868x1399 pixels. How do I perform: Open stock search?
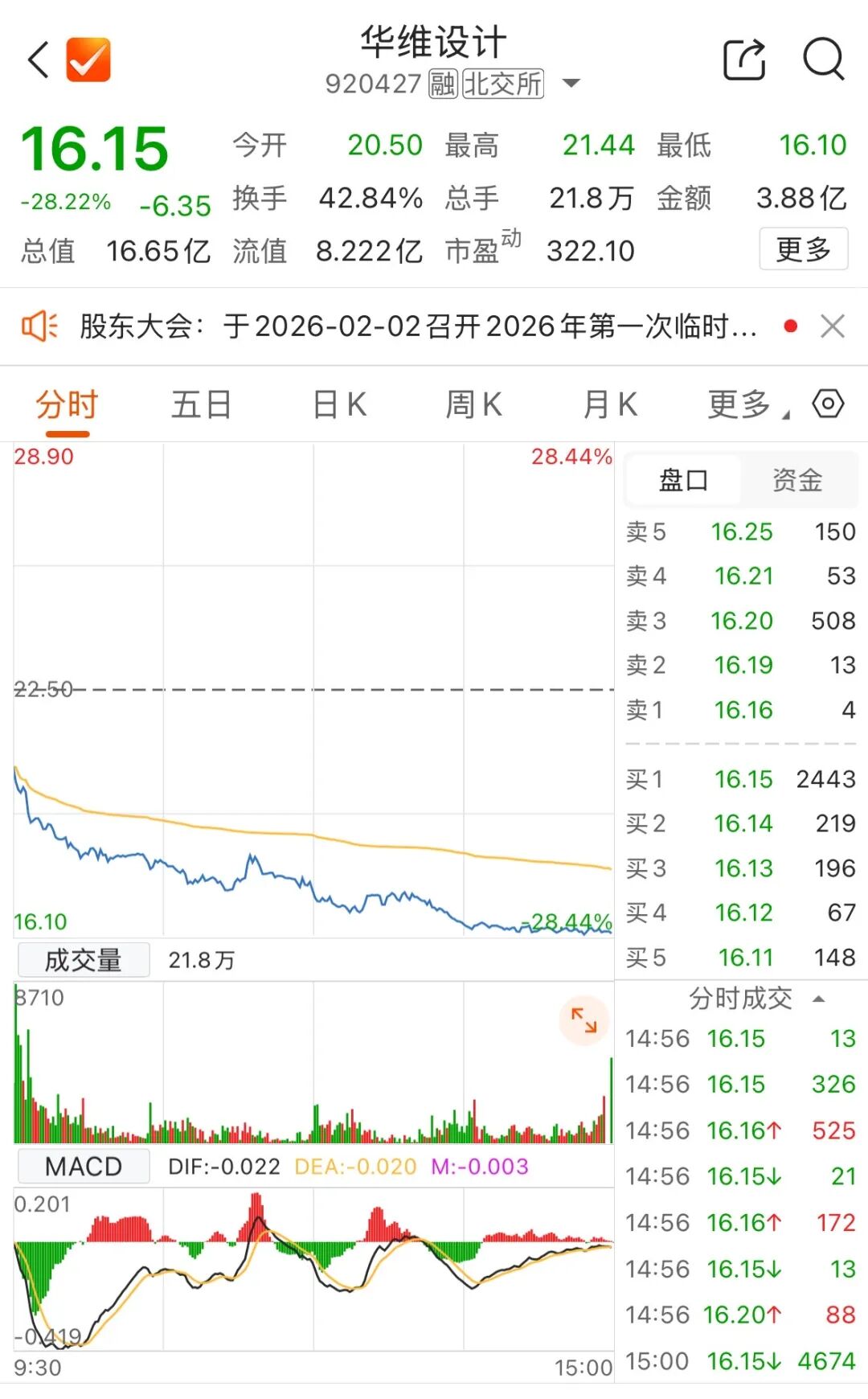tap(824, 59)
